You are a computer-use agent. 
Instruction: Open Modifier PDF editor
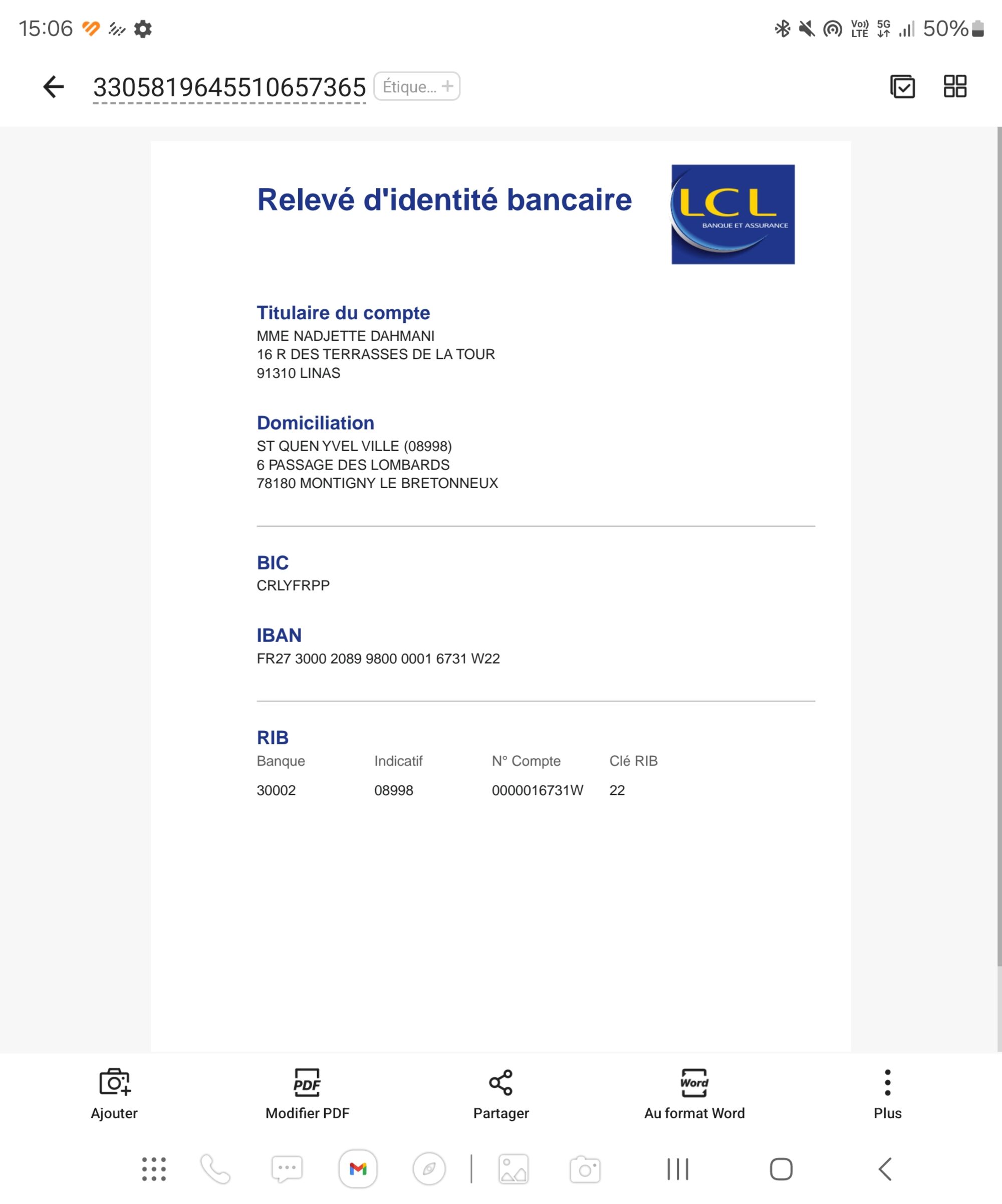coord(307,1094)
